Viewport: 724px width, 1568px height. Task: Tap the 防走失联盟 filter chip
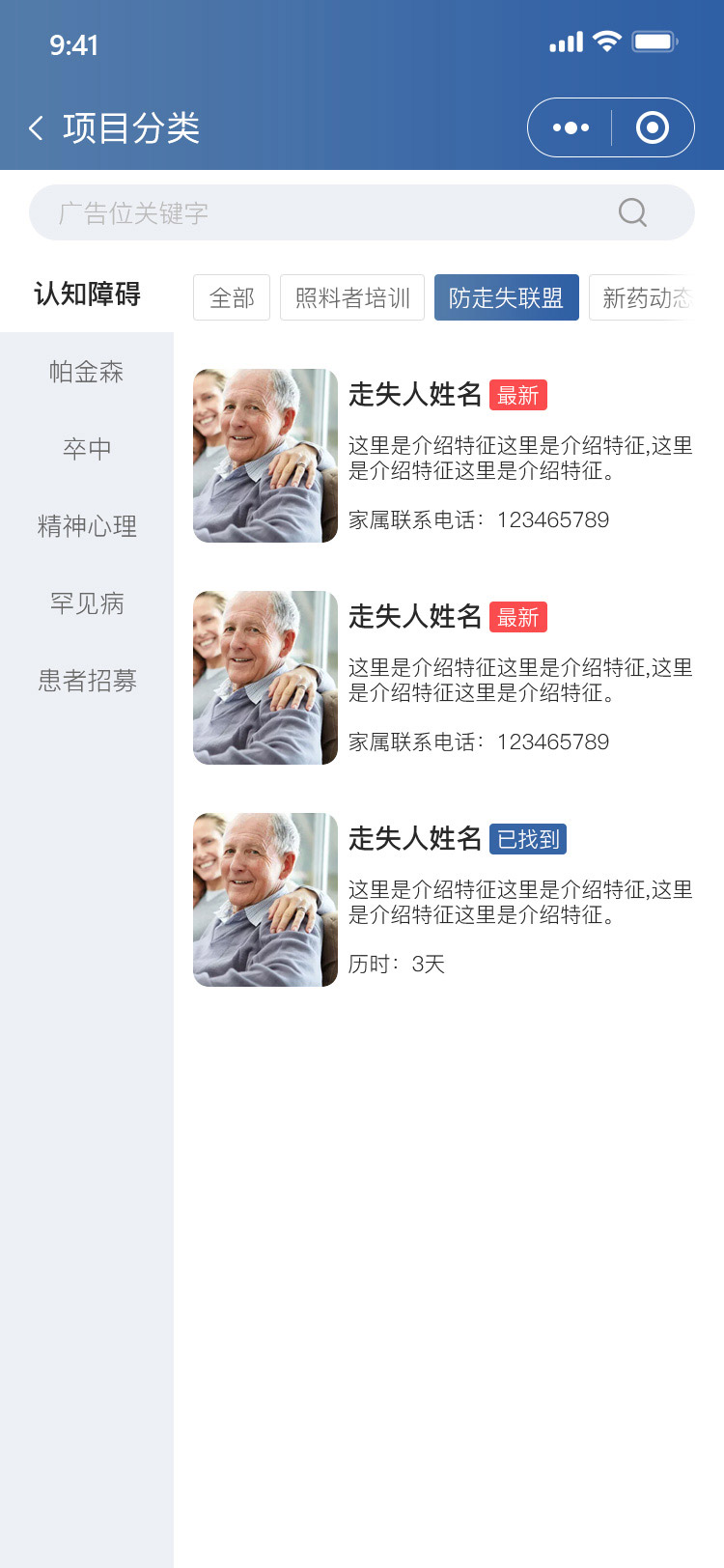(x=506, y=297)
